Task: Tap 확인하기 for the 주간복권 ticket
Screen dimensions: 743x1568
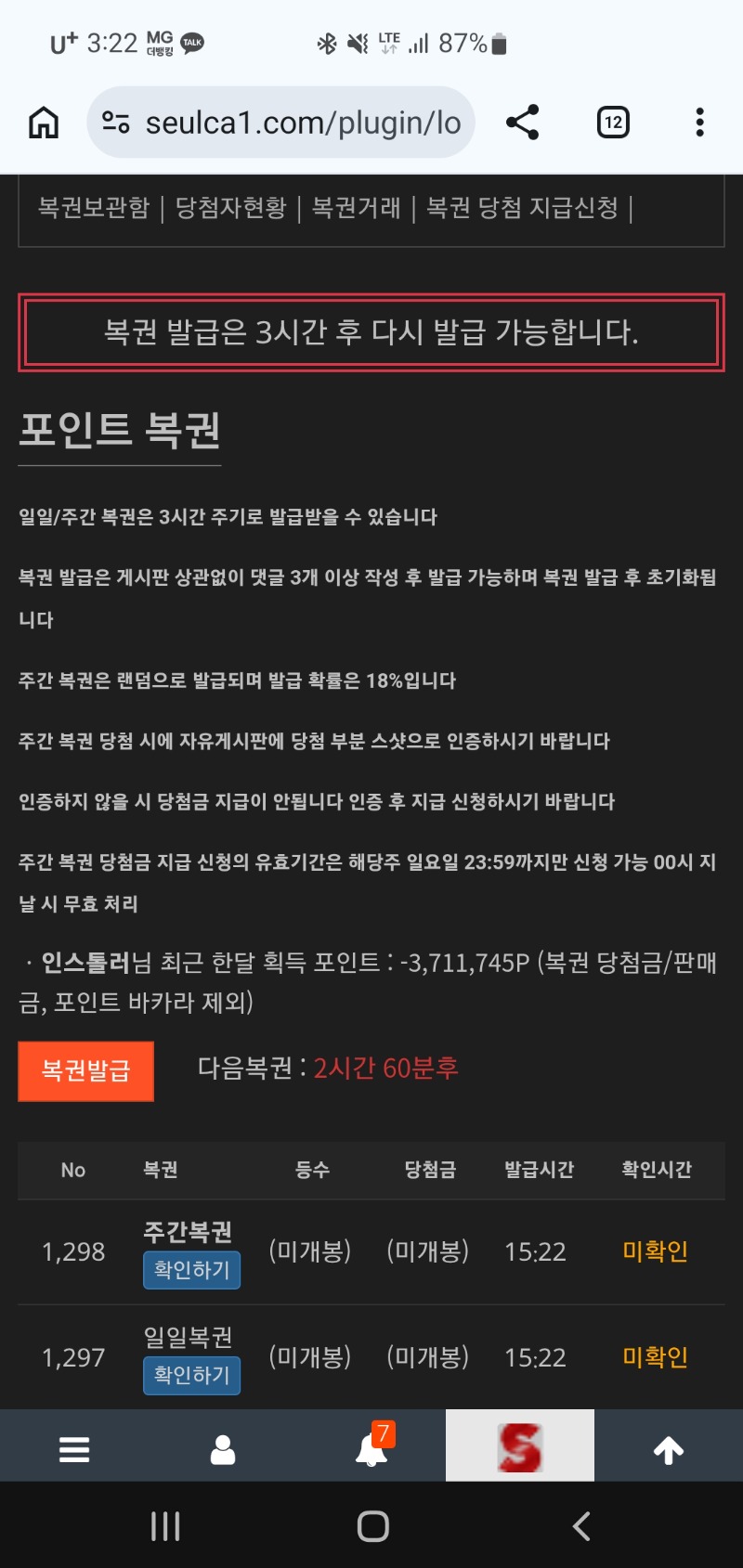Action: pos(191,1270)
